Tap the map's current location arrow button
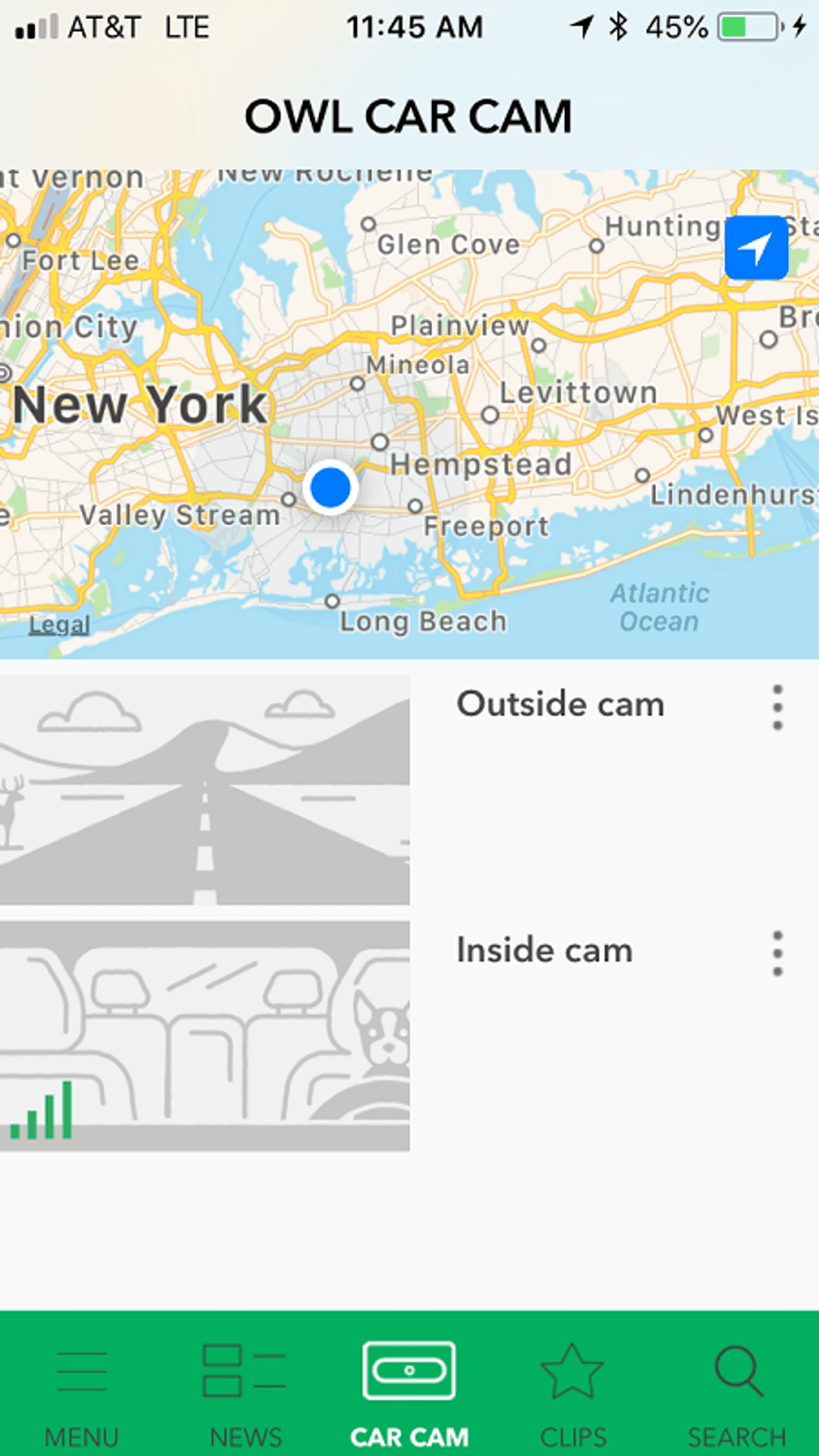 click(755, 248)
